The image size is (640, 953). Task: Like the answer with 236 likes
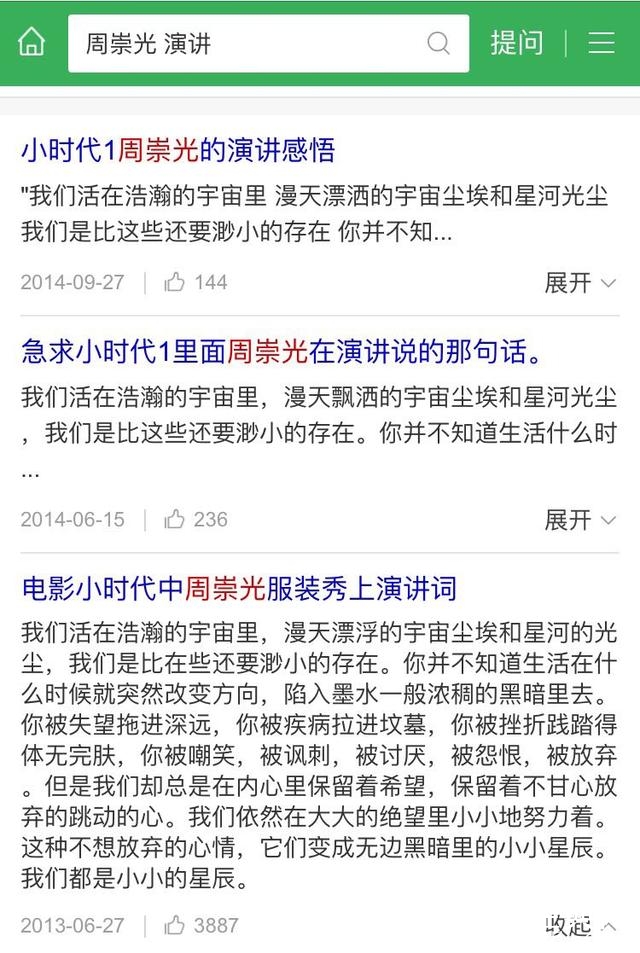coord(176,520)
